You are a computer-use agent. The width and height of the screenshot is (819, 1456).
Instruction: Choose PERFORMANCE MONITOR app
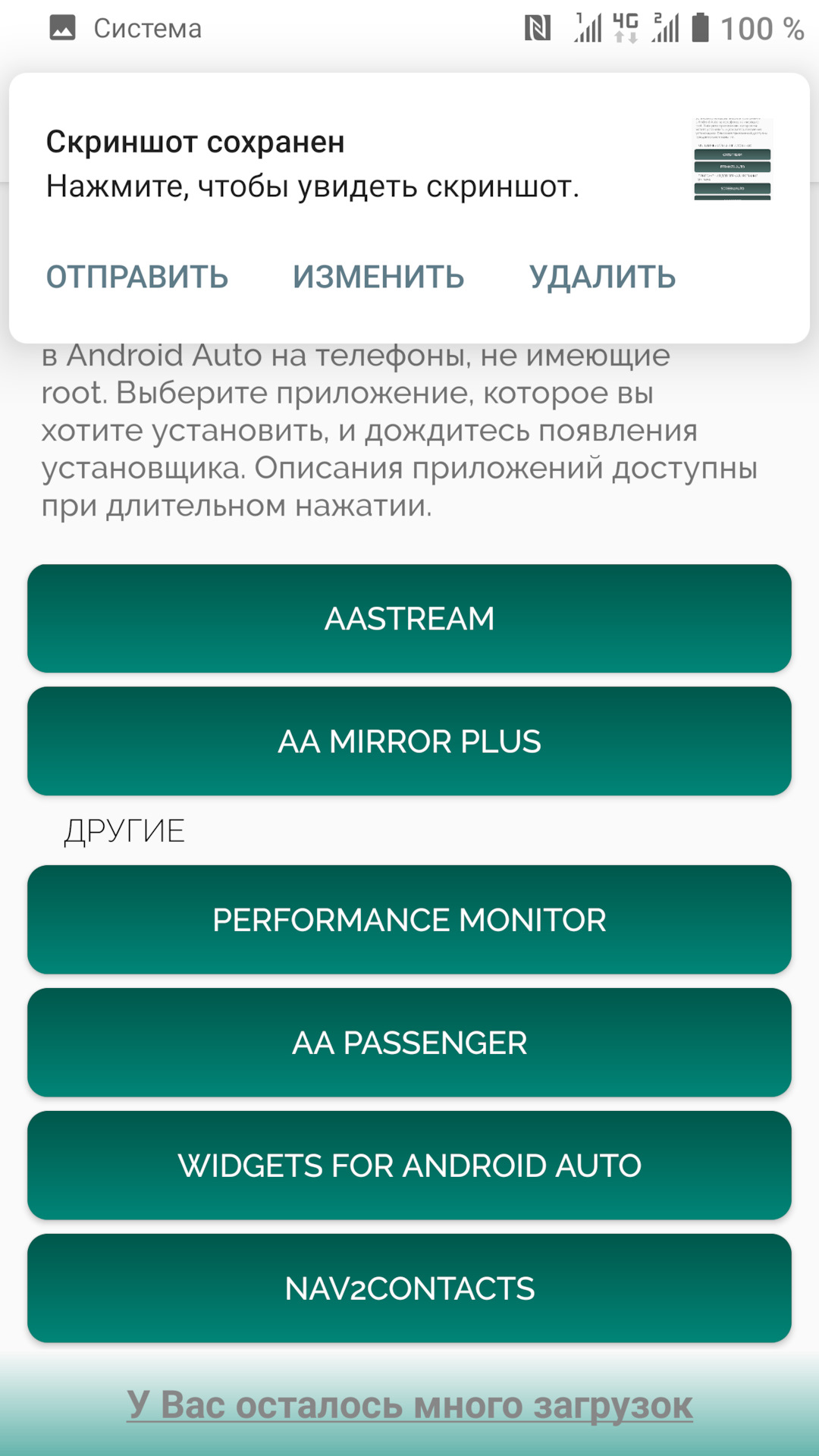409,920
